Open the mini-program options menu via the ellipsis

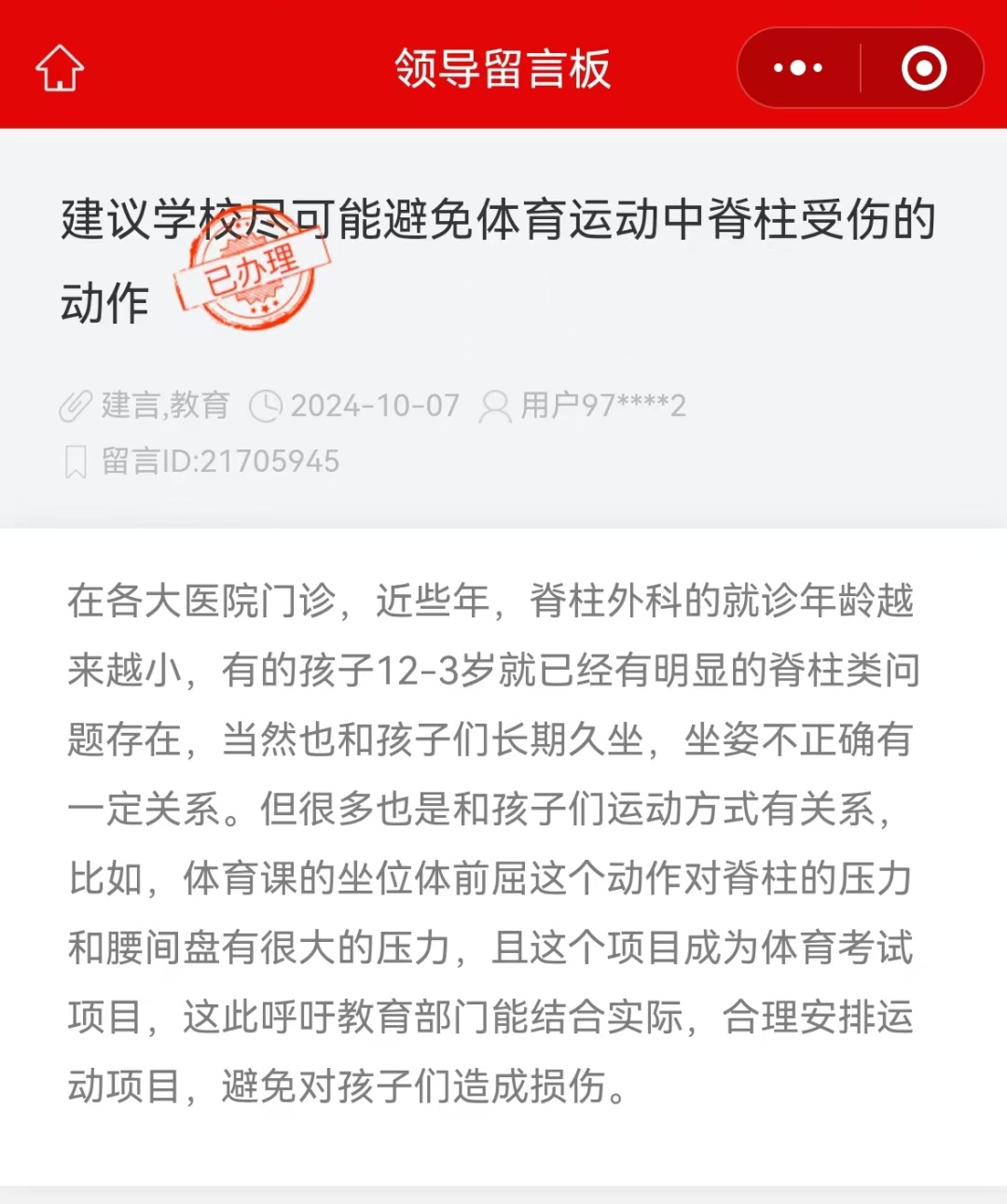(x=797, y=66)
